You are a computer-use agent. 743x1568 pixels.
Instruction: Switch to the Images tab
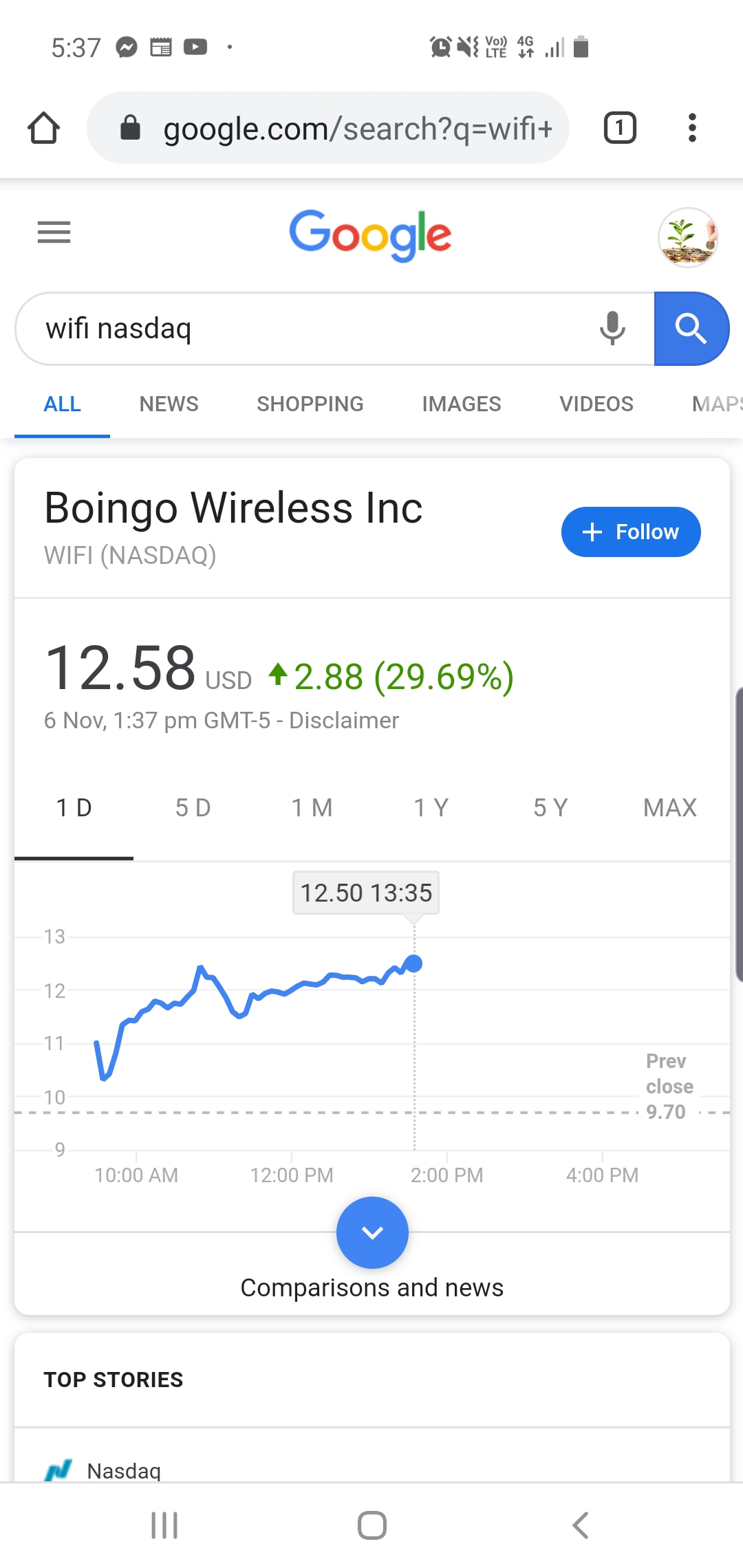point(461,404)
